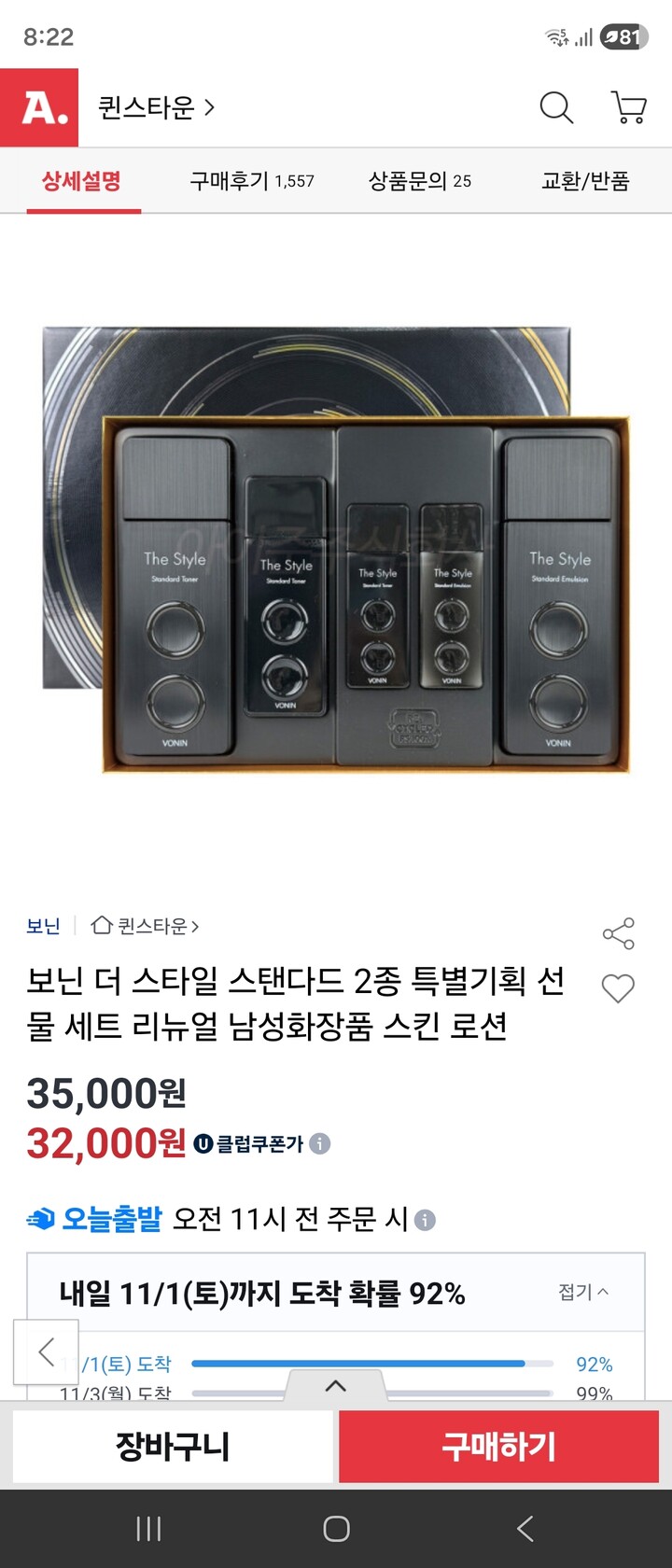672x1568 pixels.
Task: Tap the 구매하기 purchase button
Action: click(x=498, y=1447)
